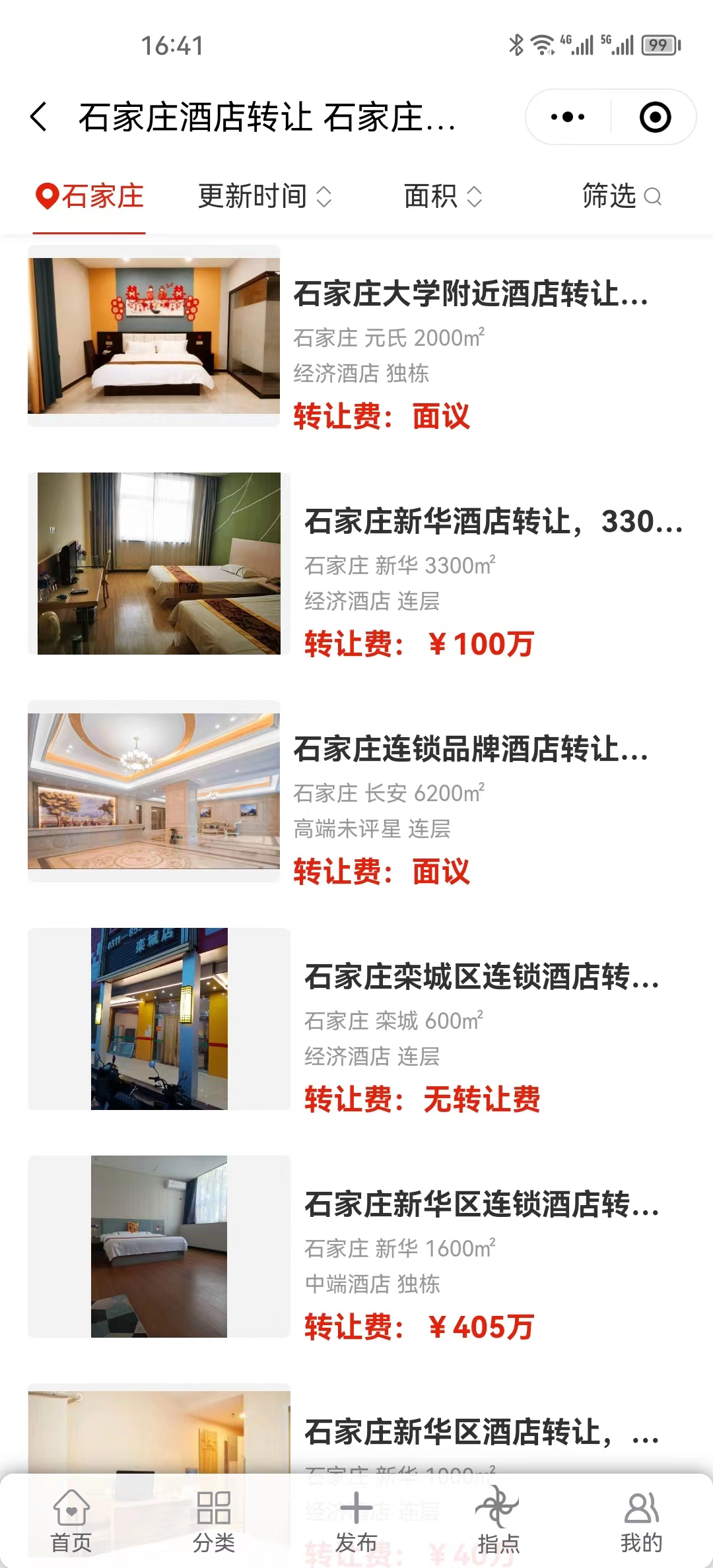Close the mini program with the circle icon
Screen dimensions: 713x1568
click(655, 117)
